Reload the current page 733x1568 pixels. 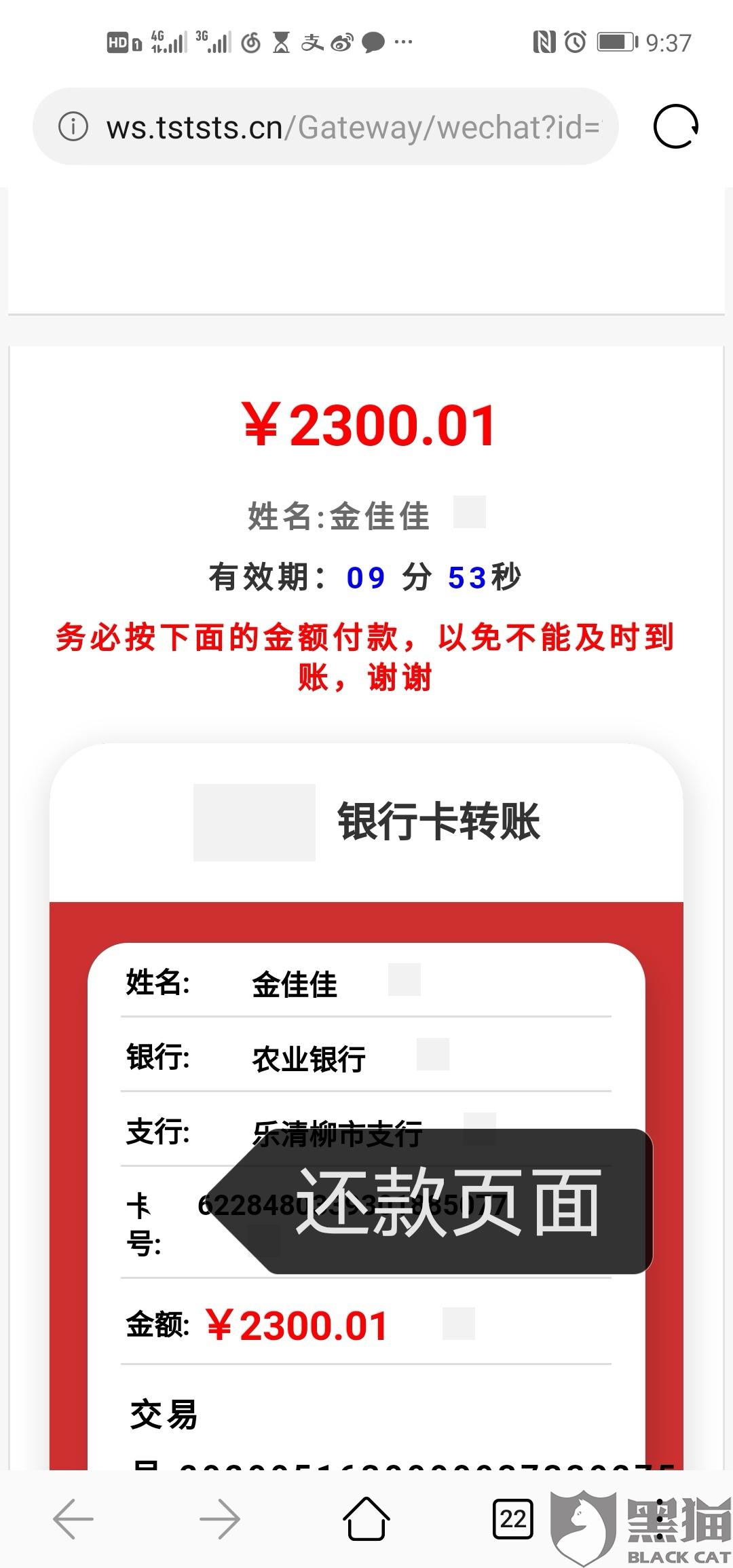(x=676, y=126)
